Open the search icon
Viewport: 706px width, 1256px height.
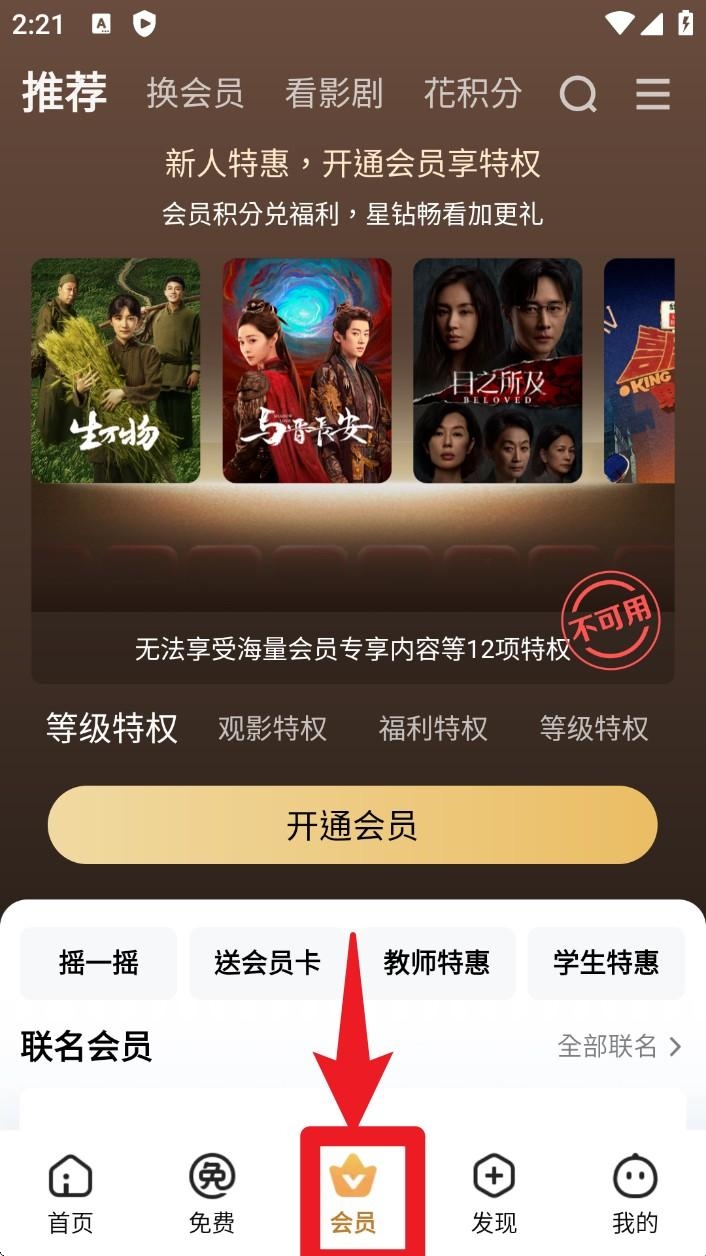pyautogui.click(x=578, y=94)
